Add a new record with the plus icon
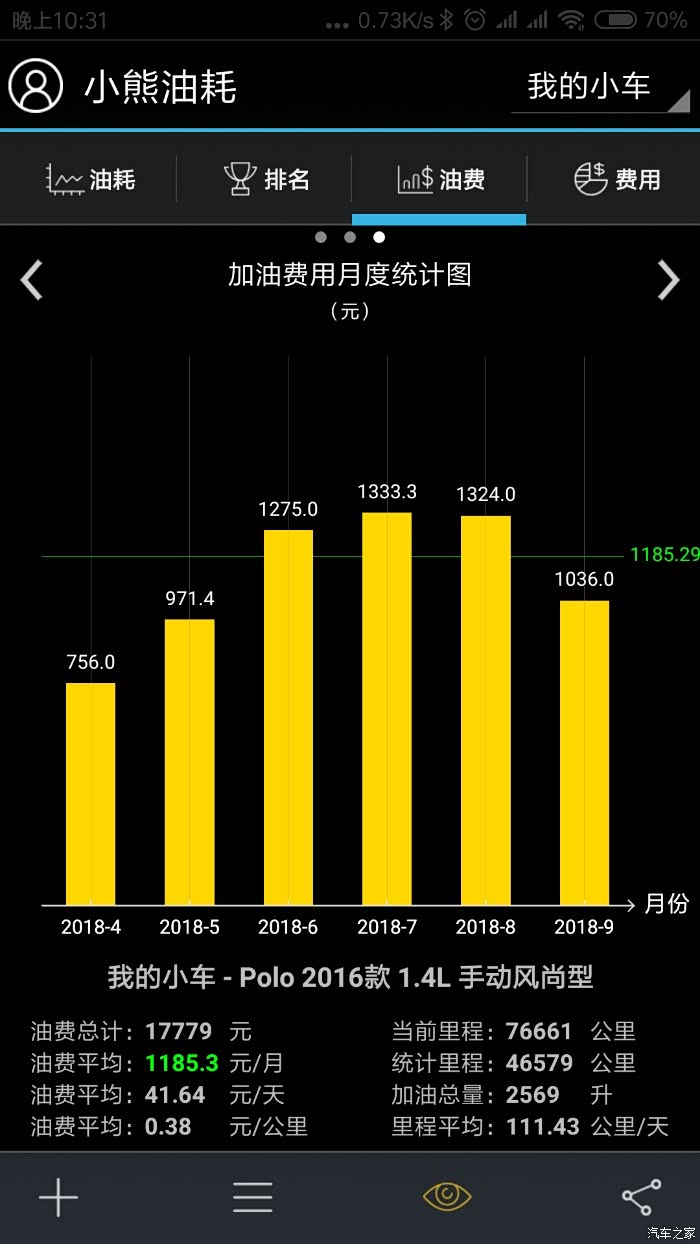The height and width of the screenshot is (1244, 700). [58, 1197]
